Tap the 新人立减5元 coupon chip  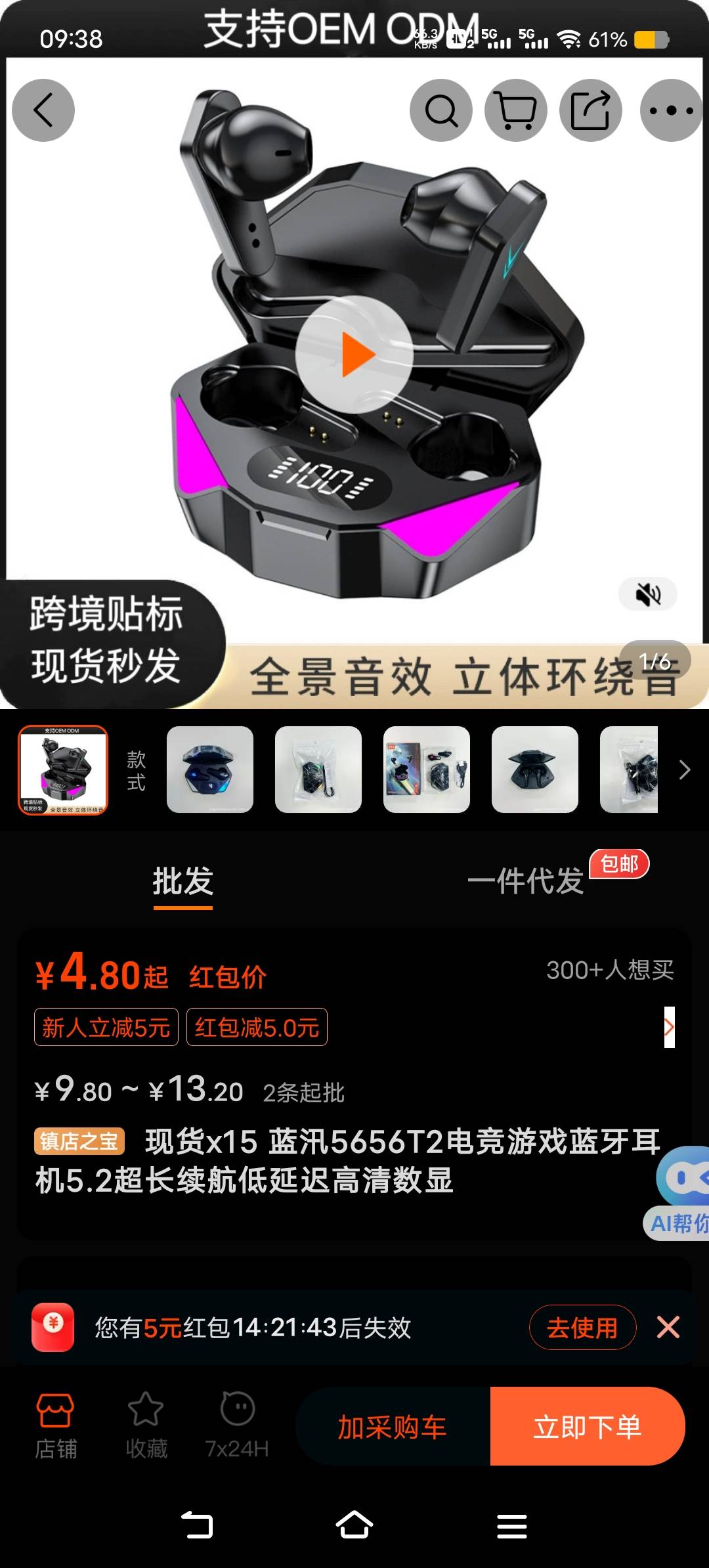pos(106,1027)
